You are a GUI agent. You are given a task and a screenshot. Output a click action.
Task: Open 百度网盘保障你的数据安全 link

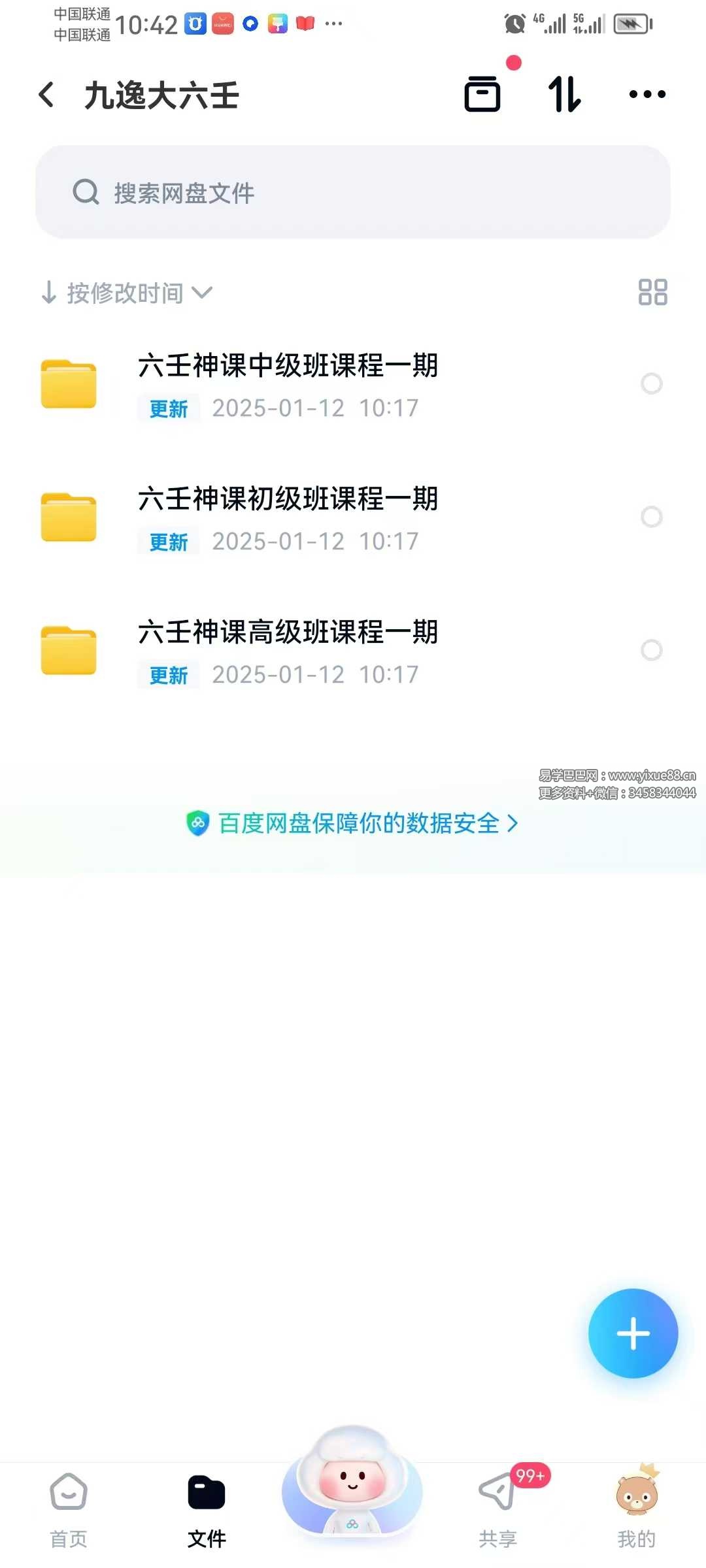[353, 823]
